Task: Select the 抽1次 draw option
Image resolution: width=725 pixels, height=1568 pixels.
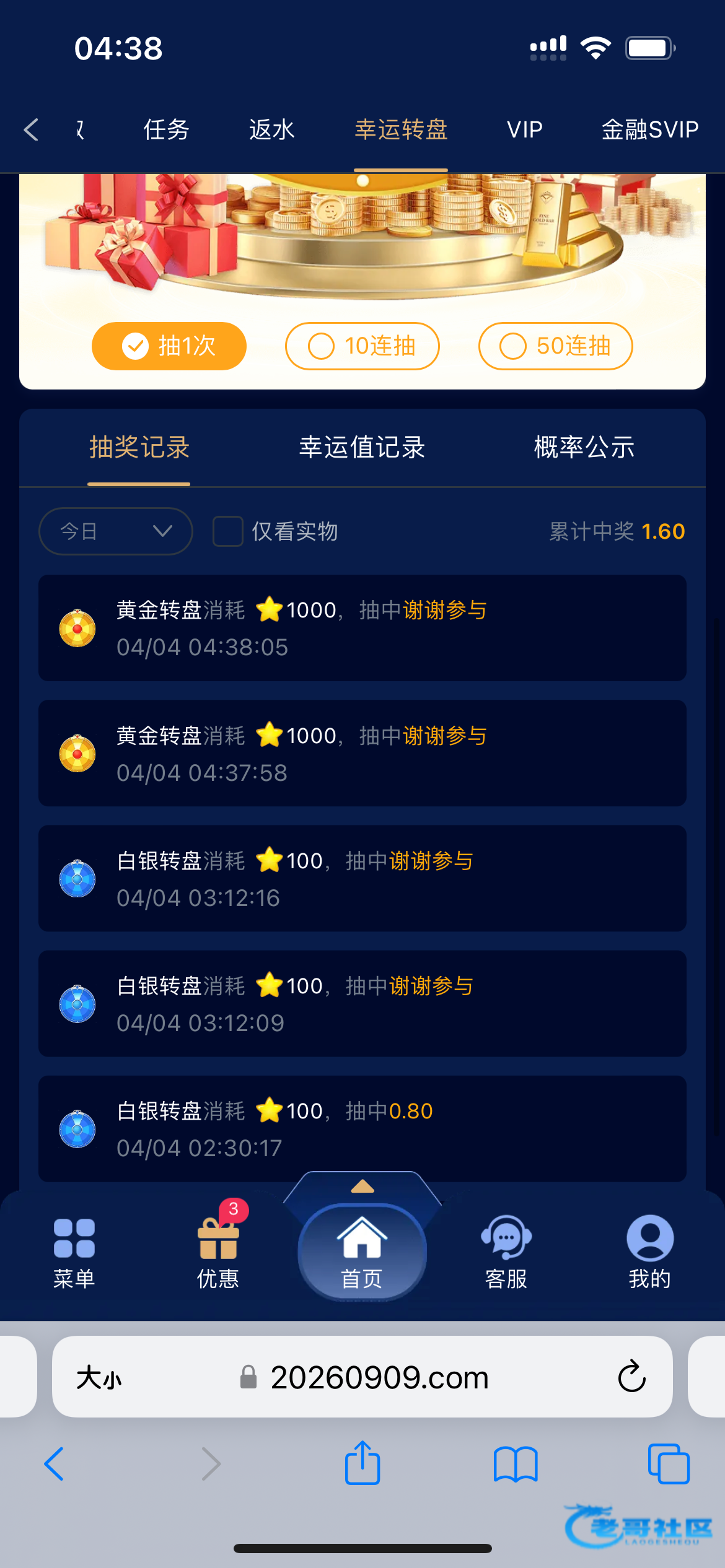Action: pyautogui.click(x=169, y=346)
